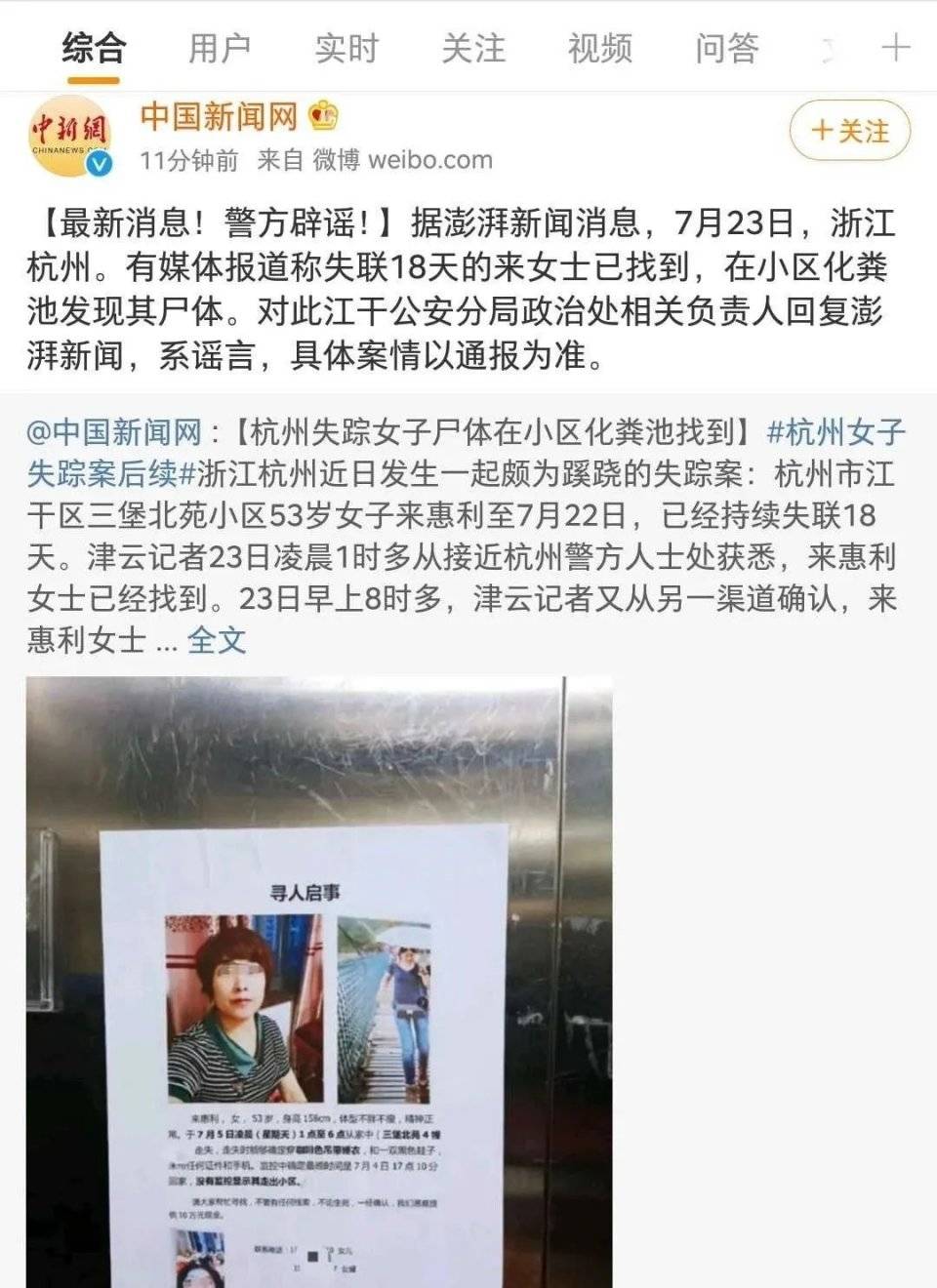937x1288 pixels.
Task: Tap the plus icon to add channels
Action: pyautogui.click(x=895, y=48)
